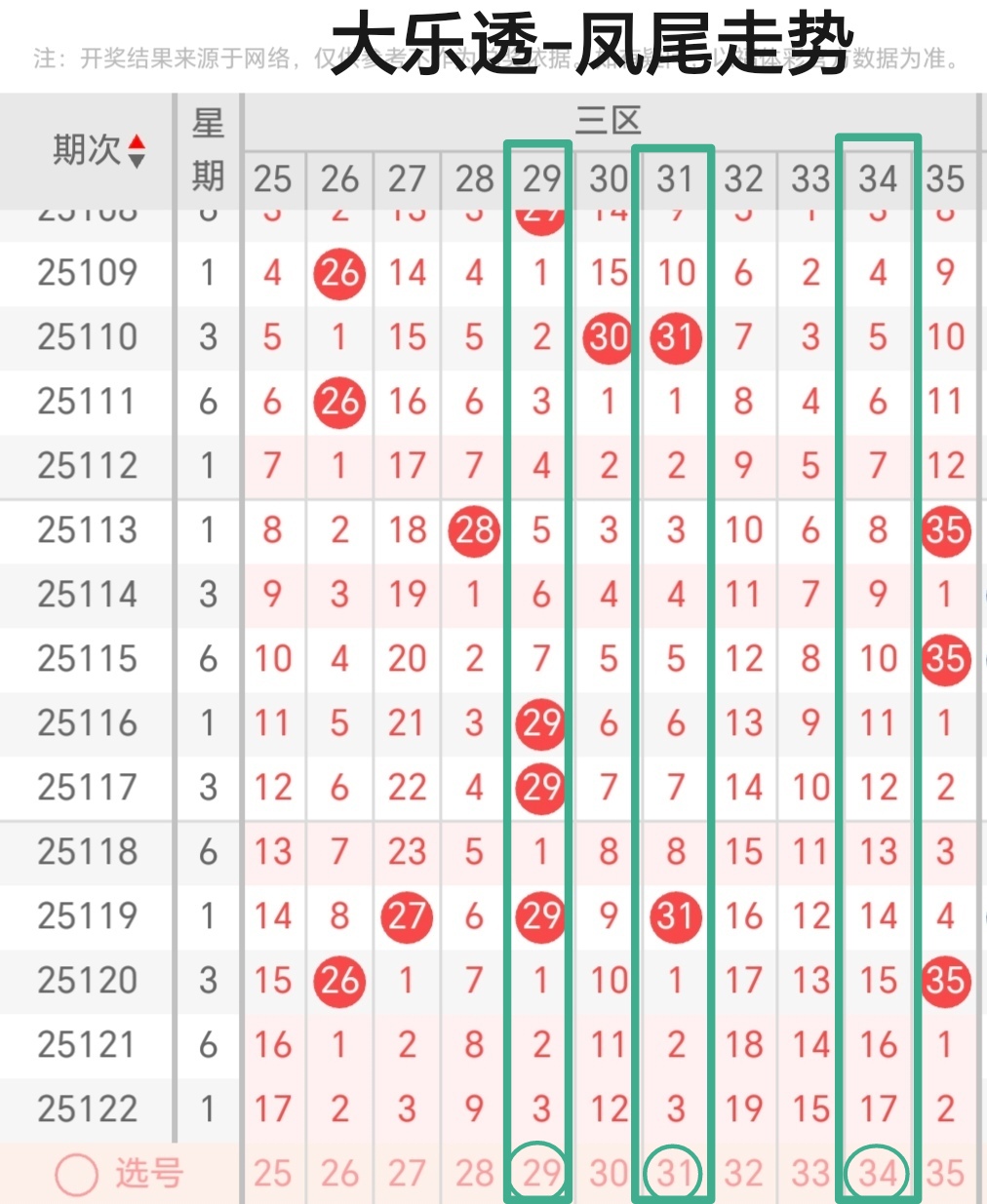Select the circled 31 in row 25110
The width and height of the screenshot is (987, 1204).
(x=676, y=338)
